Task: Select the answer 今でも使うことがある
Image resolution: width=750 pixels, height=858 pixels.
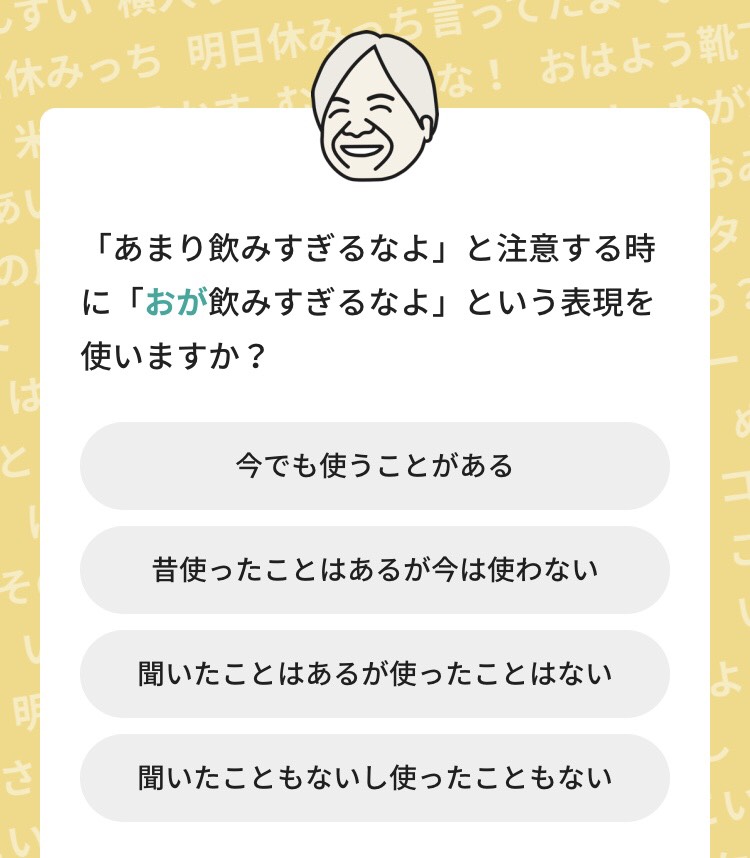Action: pyautogui.click(x=374, y=466)
